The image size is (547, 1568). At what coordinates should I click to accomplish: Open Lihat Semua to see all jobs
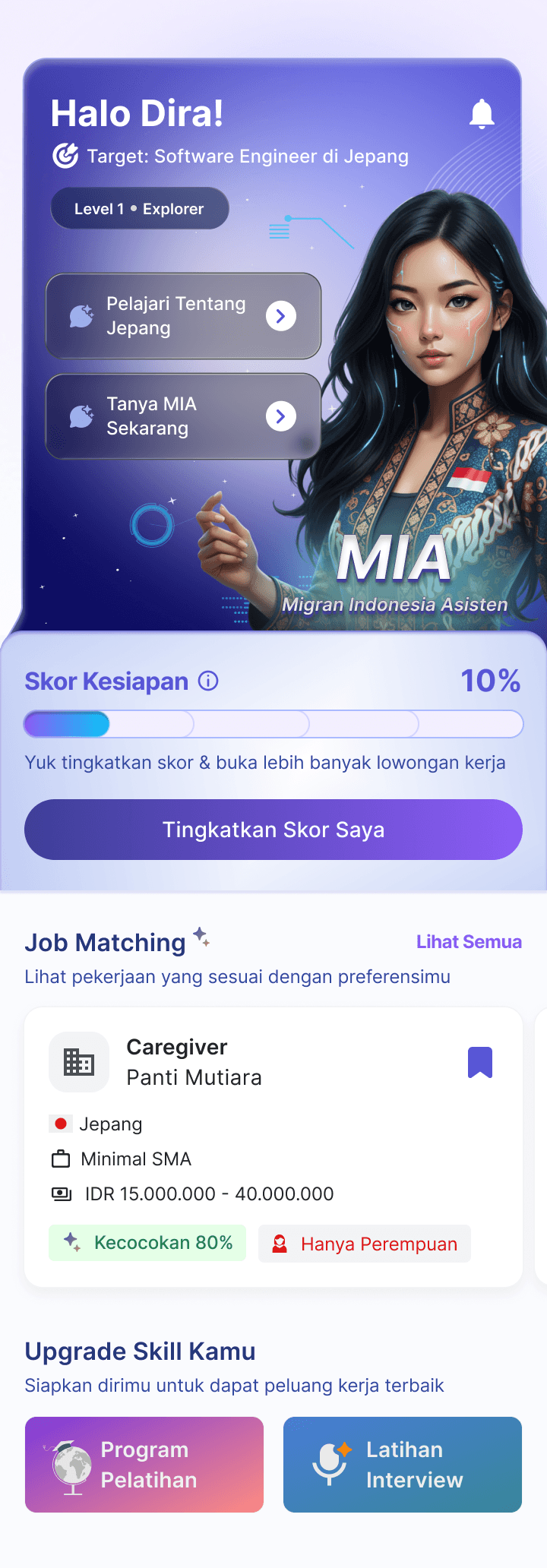(469, 941)
